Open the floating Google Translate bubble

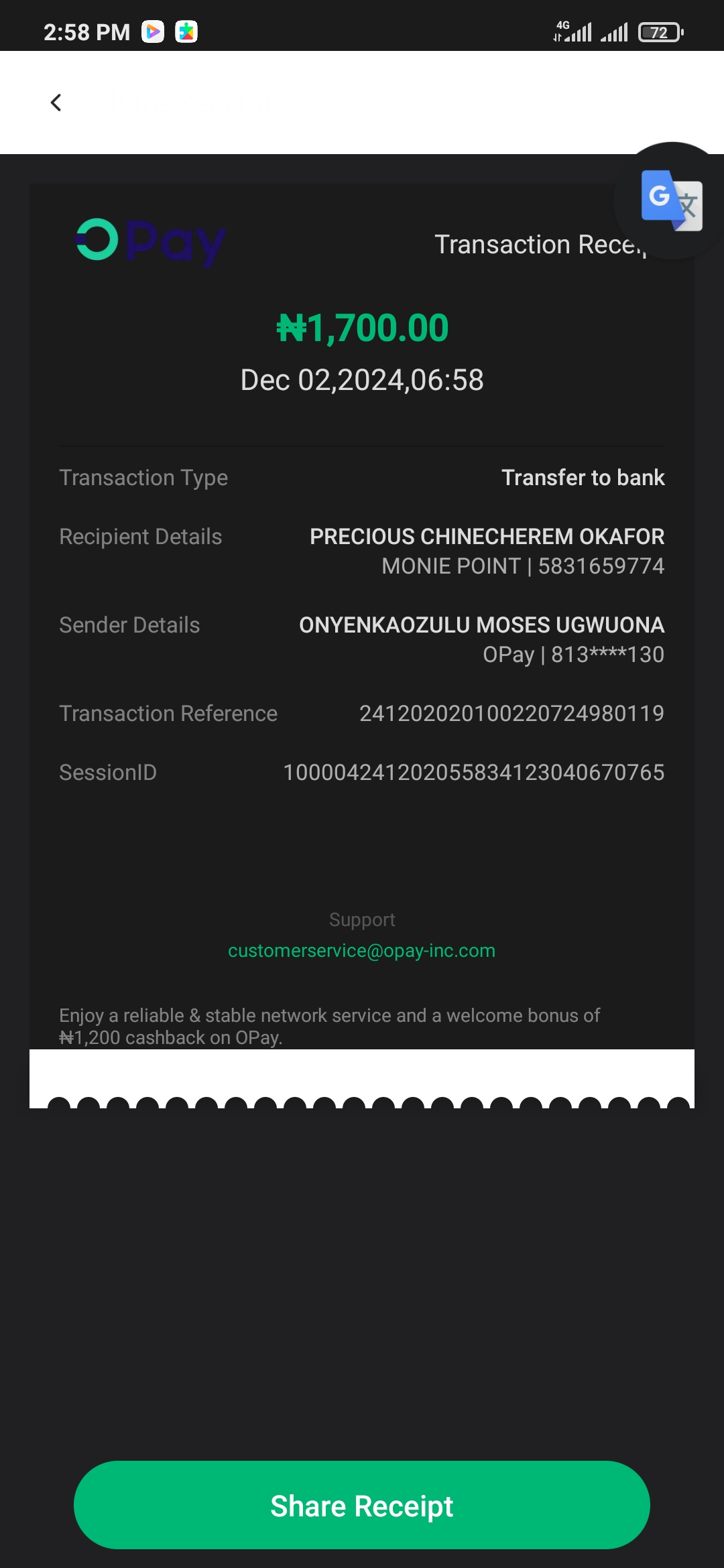(x=671, y=200)
